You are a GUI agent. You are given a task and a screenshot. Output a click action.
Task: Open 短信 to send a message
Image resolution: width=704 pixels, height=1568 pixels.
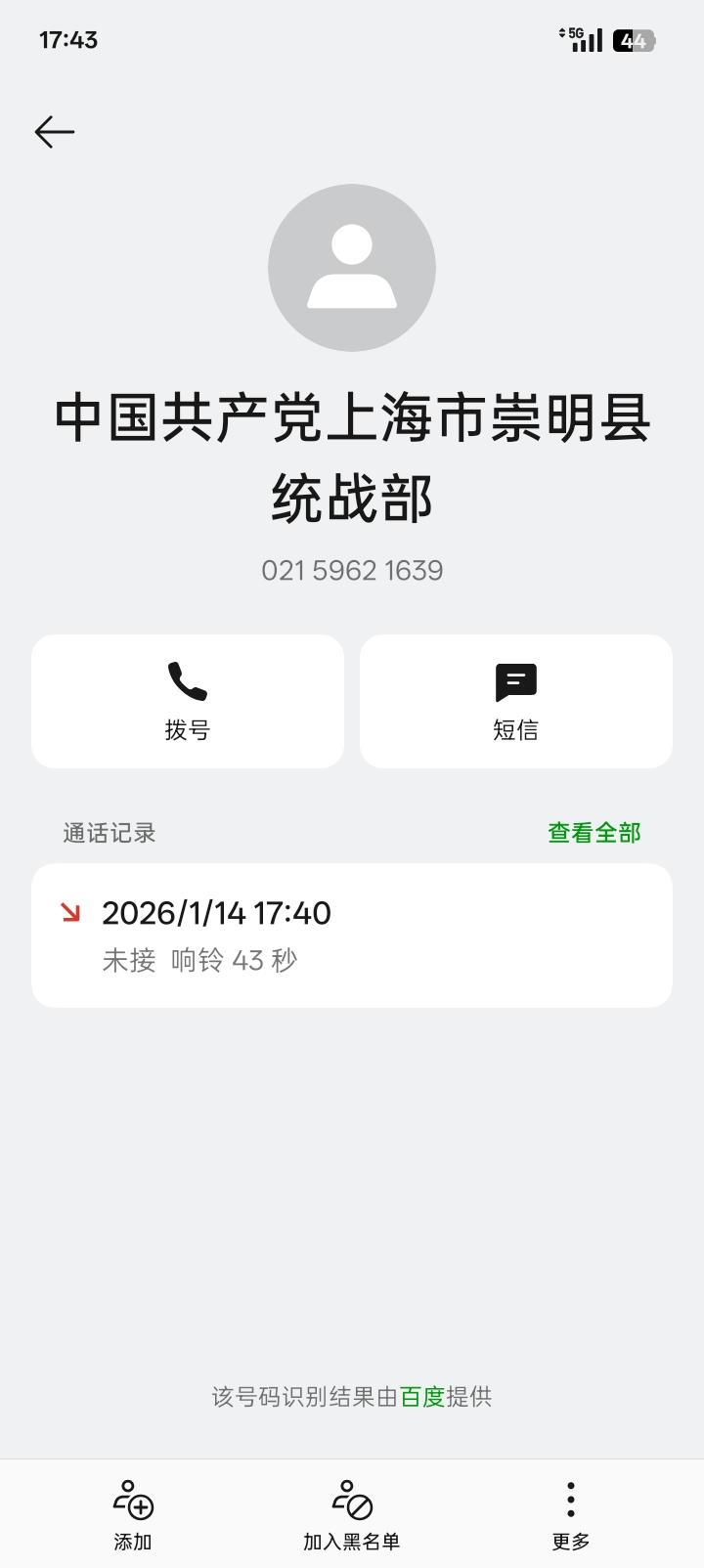(x=515, y=701)
